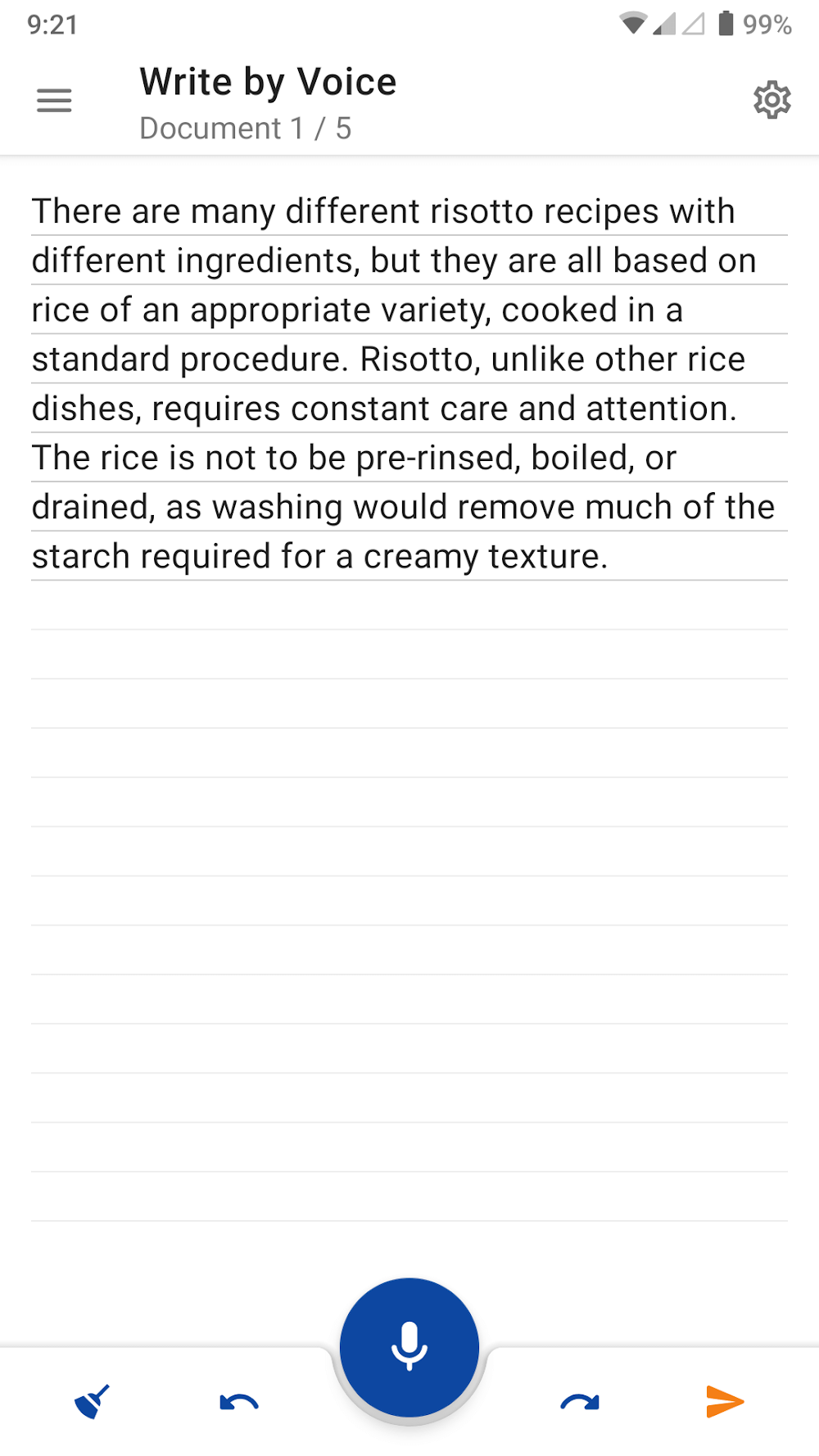Send the document with the orange arrow
819x1456 pixels.
click(725, 1401)
